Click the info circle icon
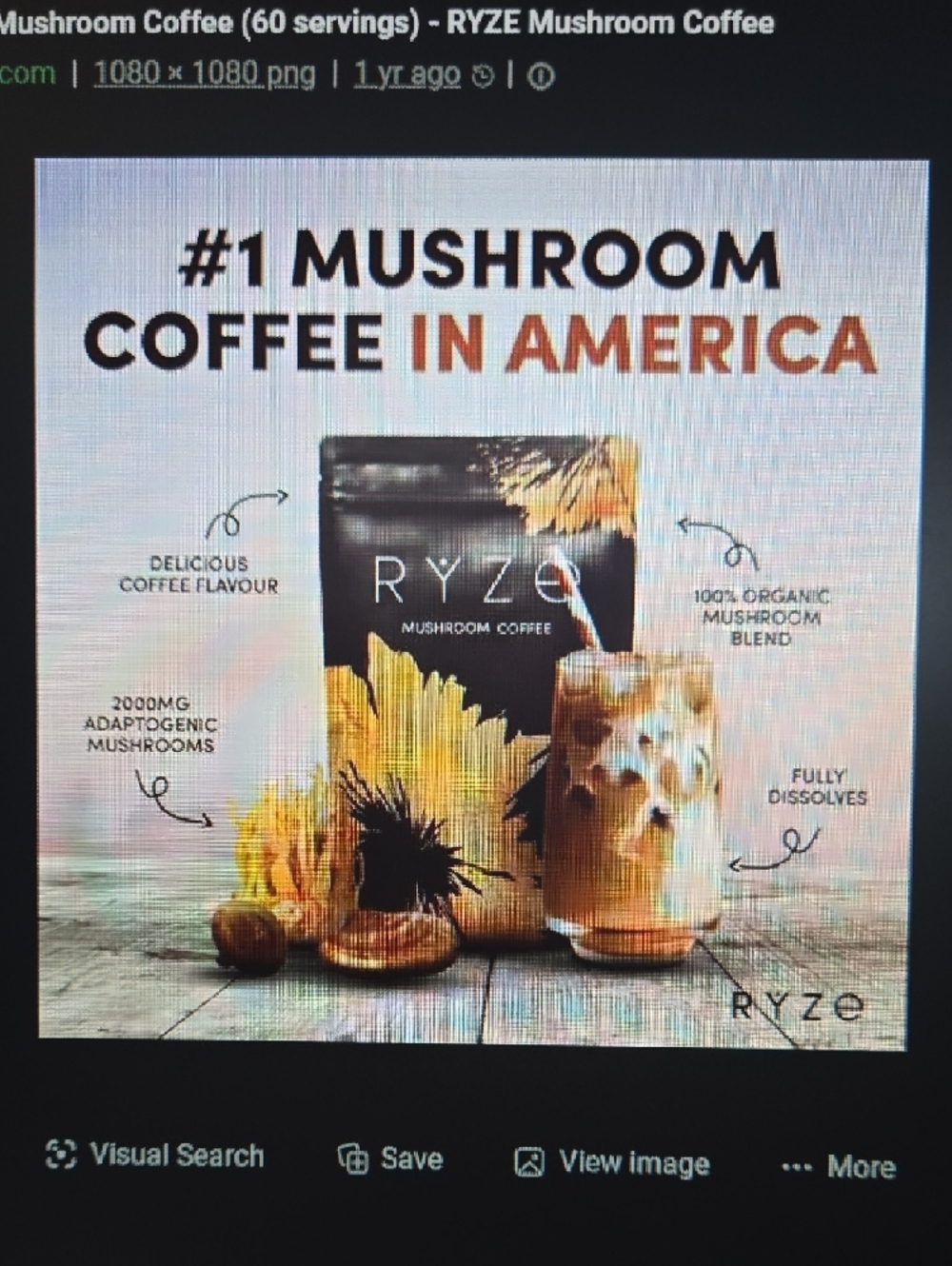952x1266 pixels. click(543, 75)
